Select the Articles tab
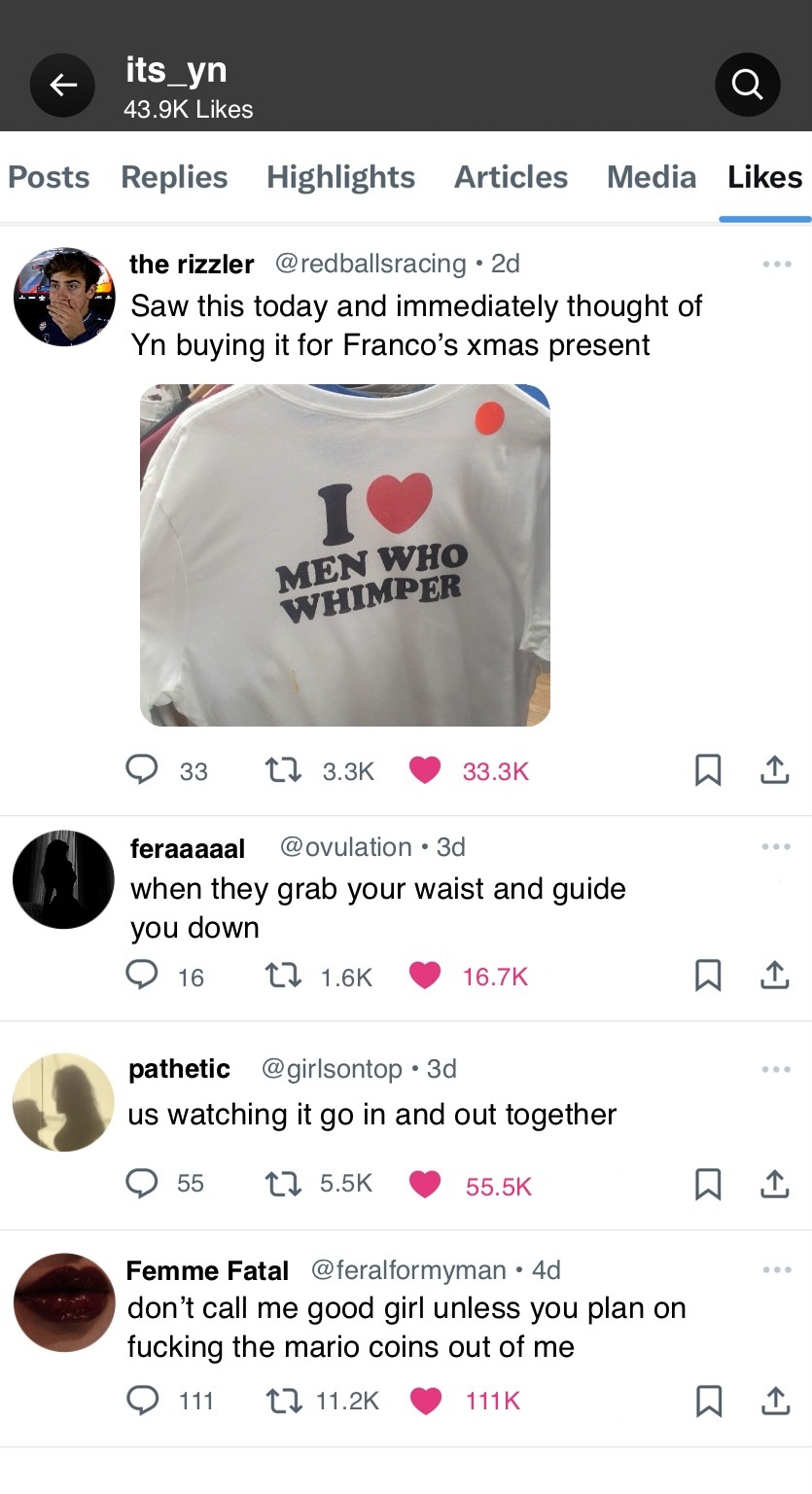 pos(511,177)
